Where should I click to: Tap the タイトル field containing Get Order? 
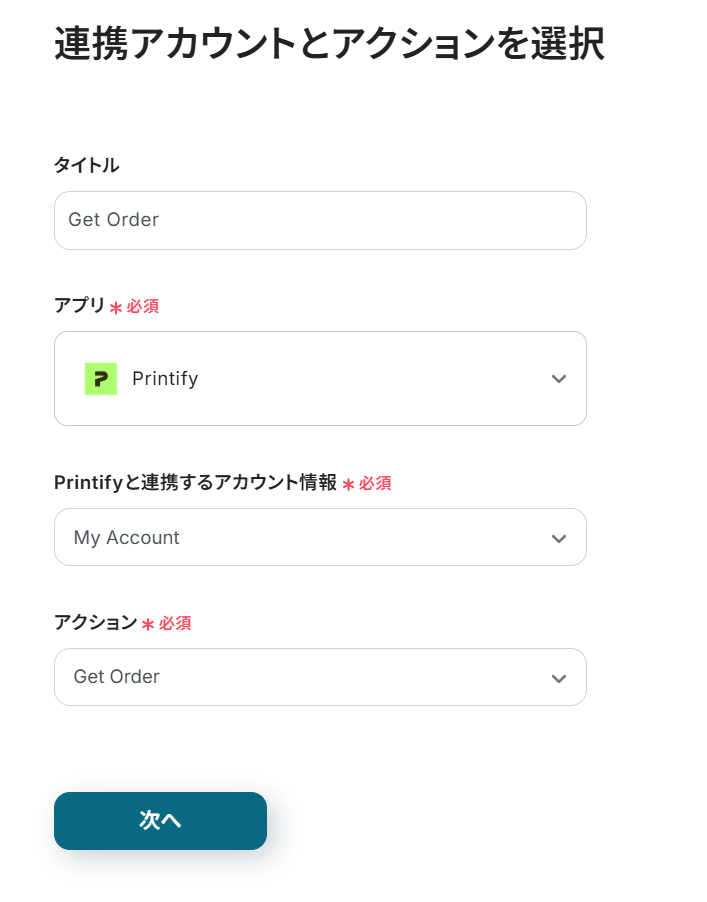point(320,220)
